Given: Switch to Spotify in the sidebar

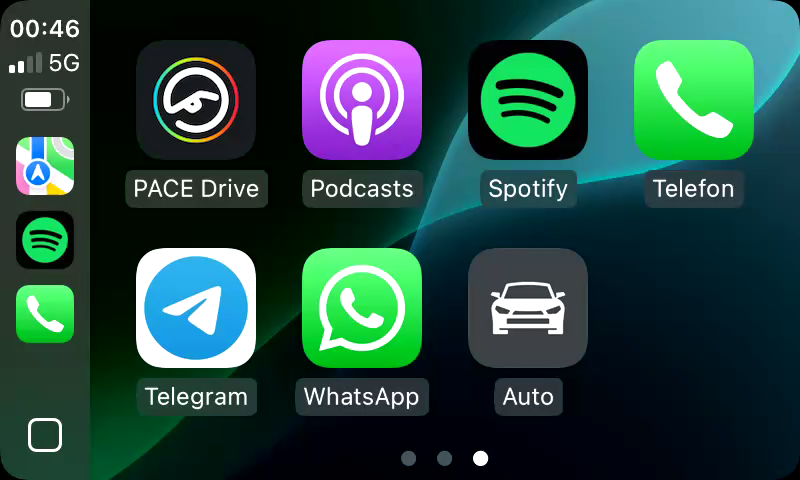Looking at the screenshot, I should [x=45, y=240].
